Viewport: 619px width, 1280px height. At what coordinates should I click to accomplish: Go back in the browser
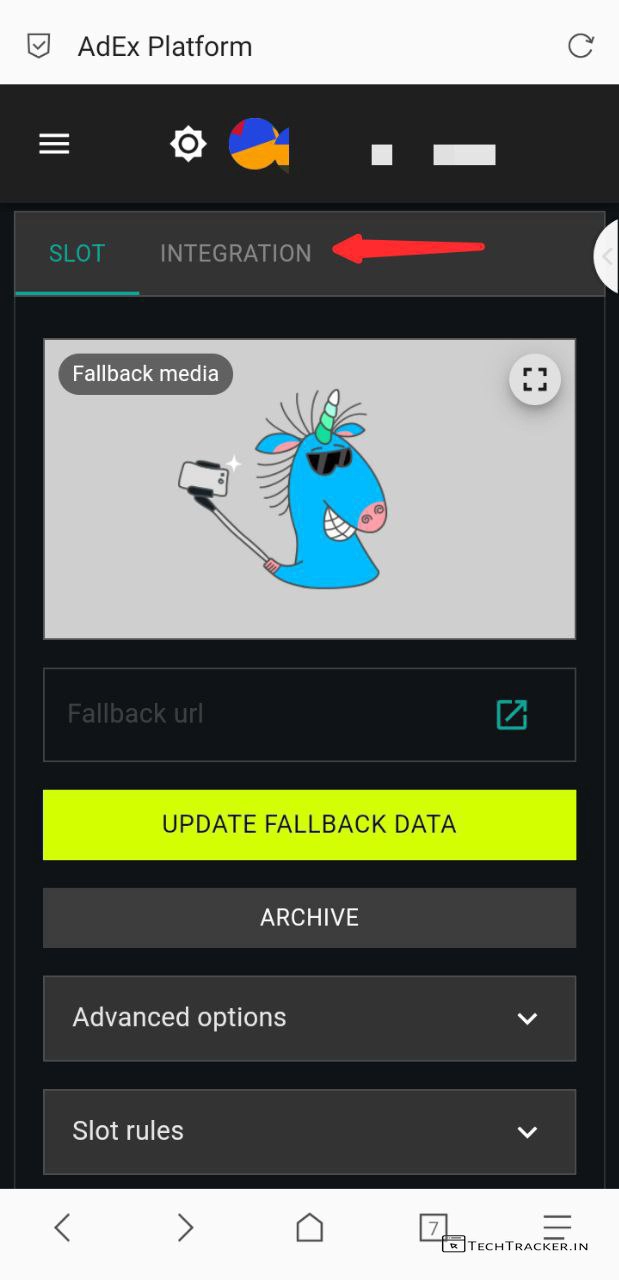coord(62,1227)
